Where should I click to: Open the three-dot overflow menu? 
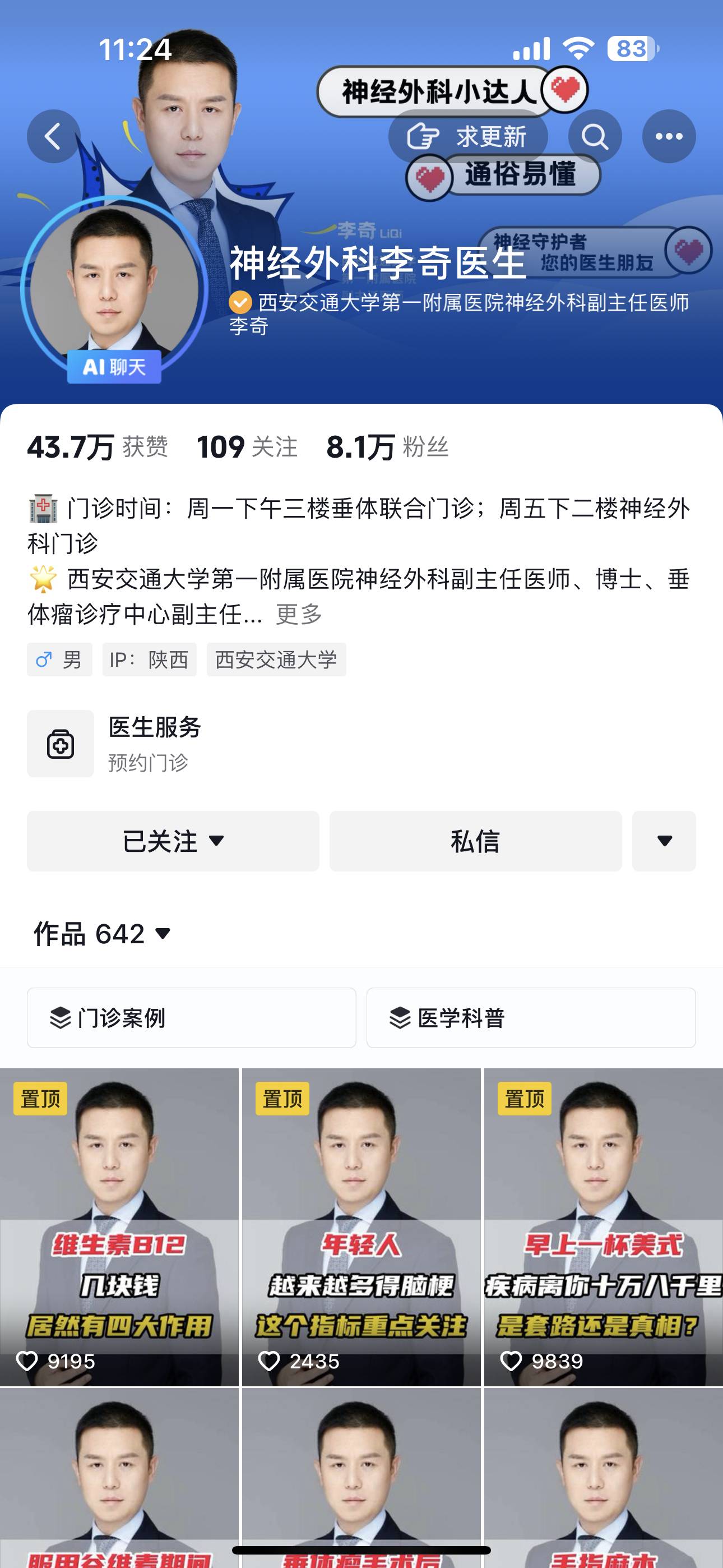[x=669, y=136]
